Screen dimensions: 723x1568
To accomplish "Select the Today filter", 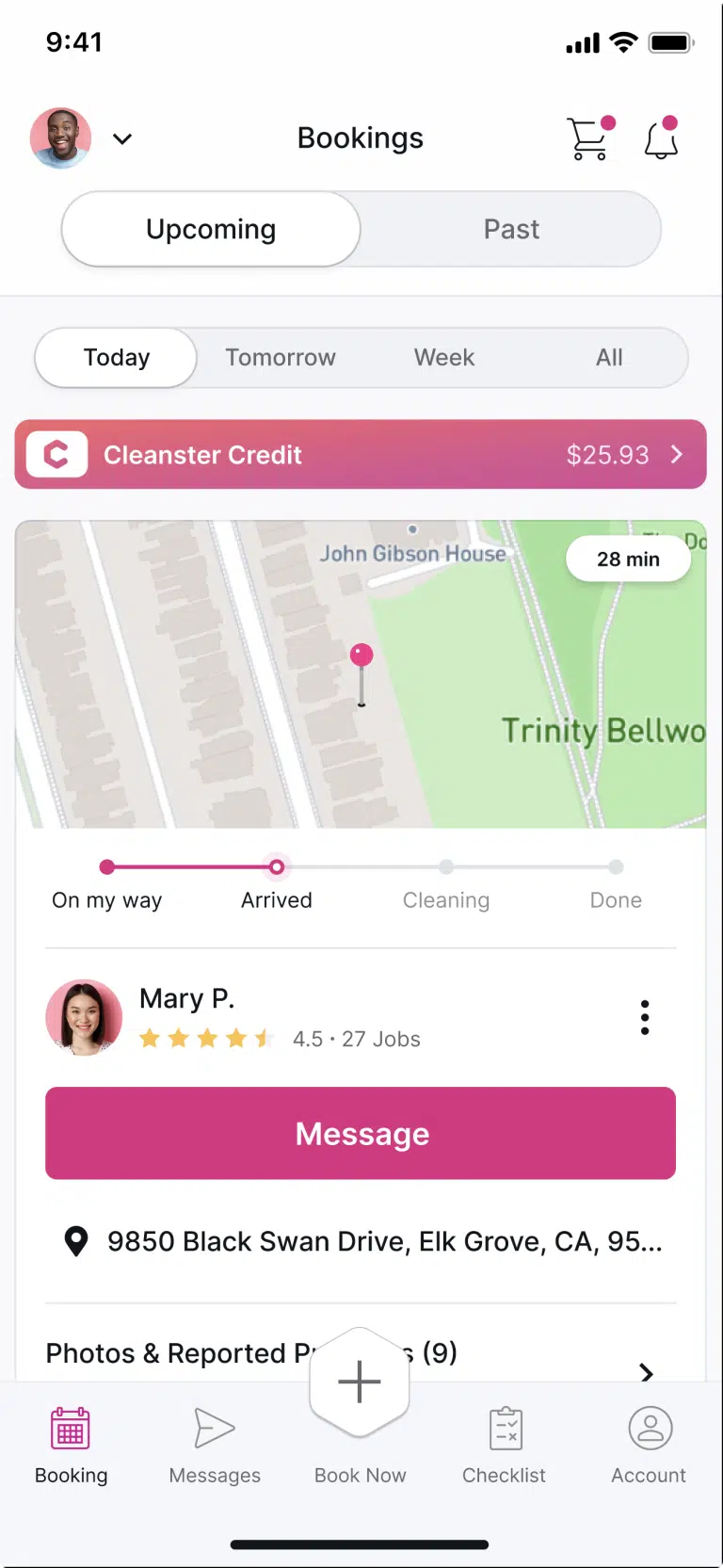I will 117,358.
